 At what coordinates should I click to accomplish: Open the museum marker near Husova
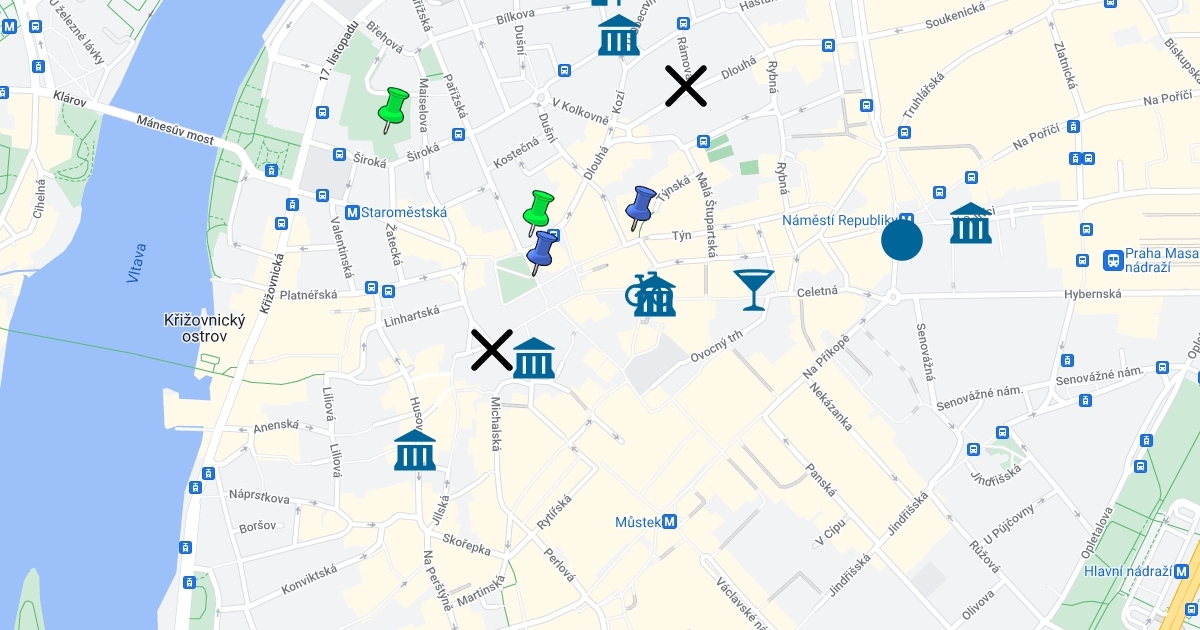pos(415,451)
